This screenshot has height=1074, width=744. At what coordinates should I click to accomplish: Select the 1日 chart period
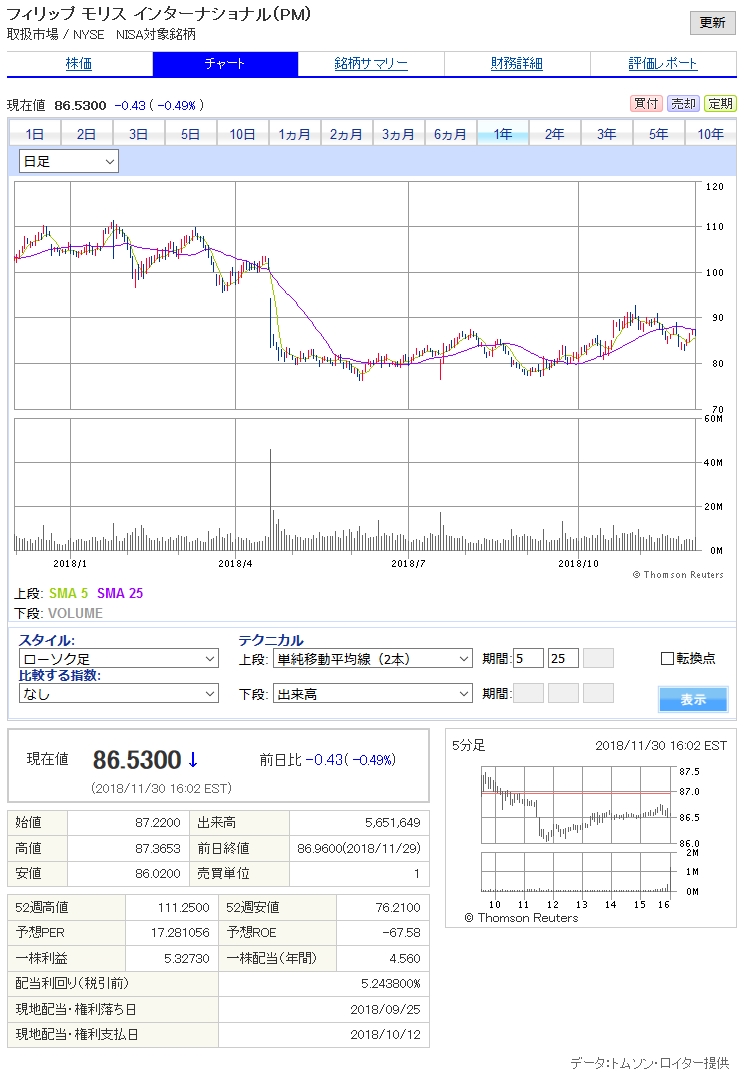tap(35, 134)
